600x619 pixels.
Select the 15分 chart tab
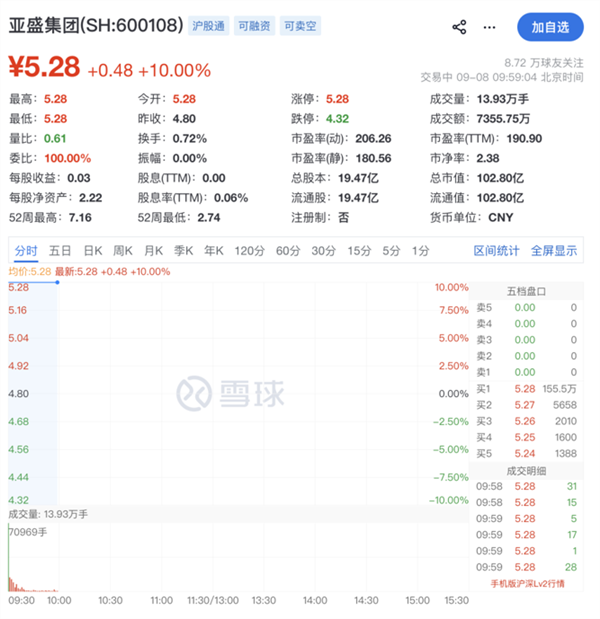(359, 251)
